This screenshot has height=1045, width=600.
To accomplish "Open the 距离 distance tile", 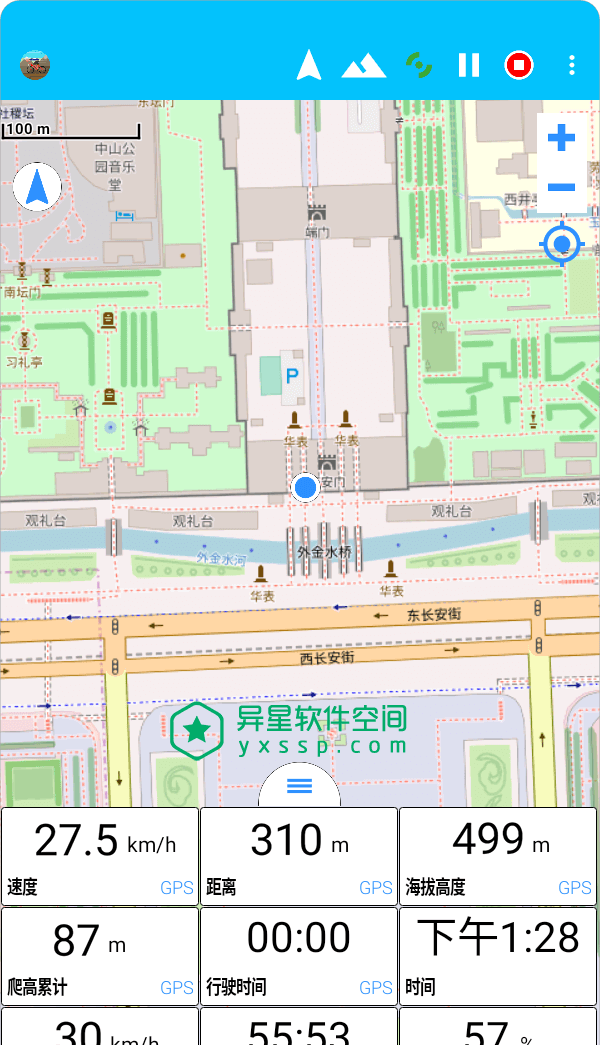I will pos(299,856).
